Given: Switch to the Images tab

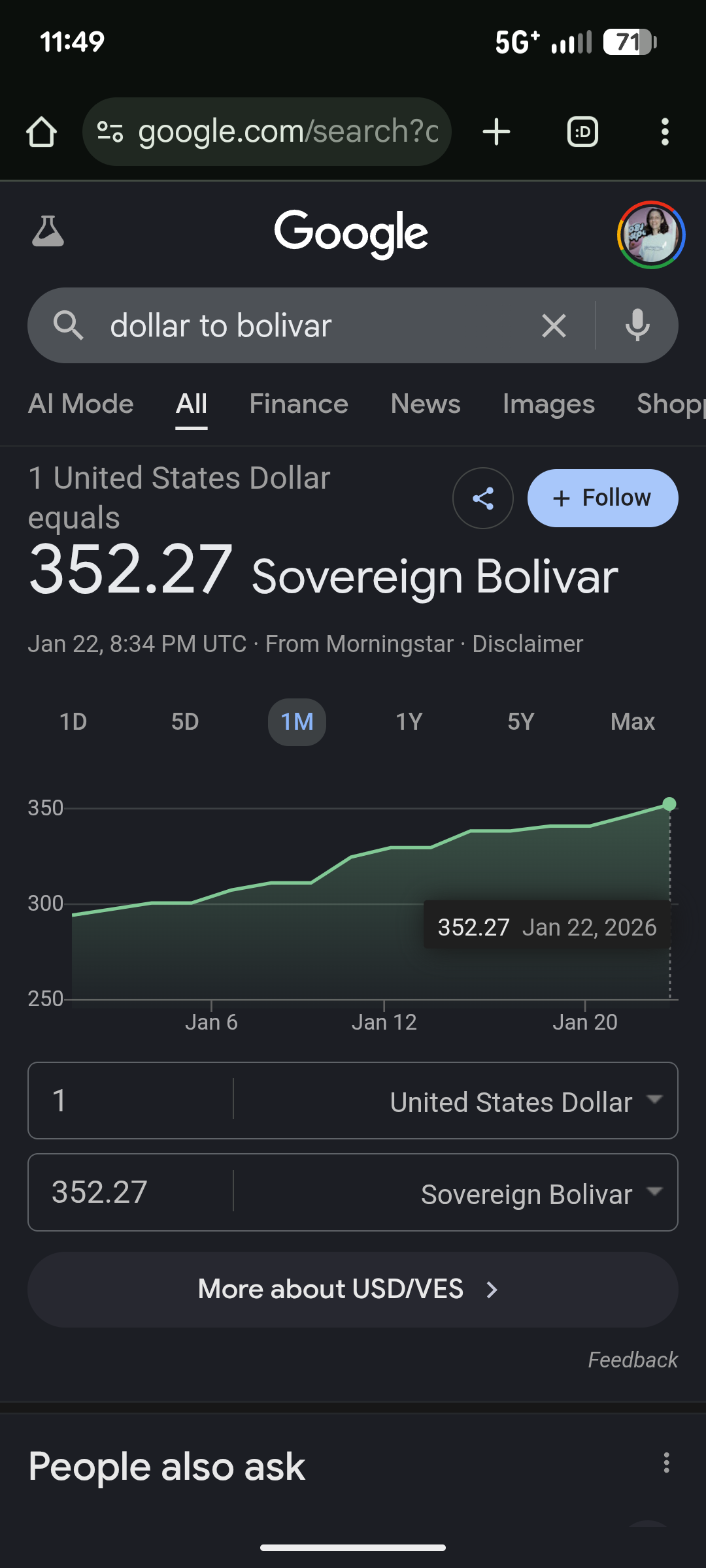Looking at the screenshot, I should point(548,404).
